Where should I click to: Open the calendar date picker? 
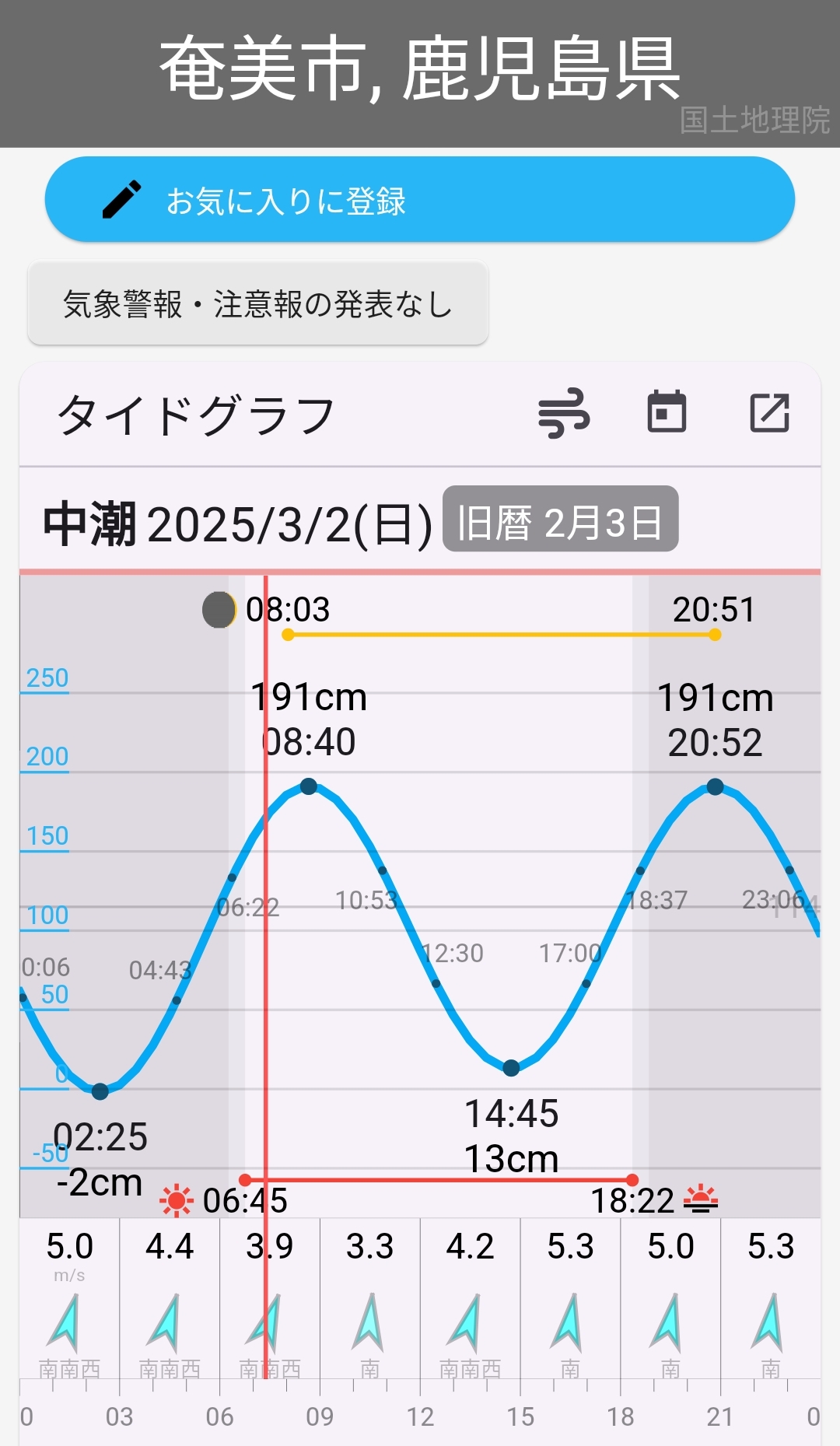[667, 411]
